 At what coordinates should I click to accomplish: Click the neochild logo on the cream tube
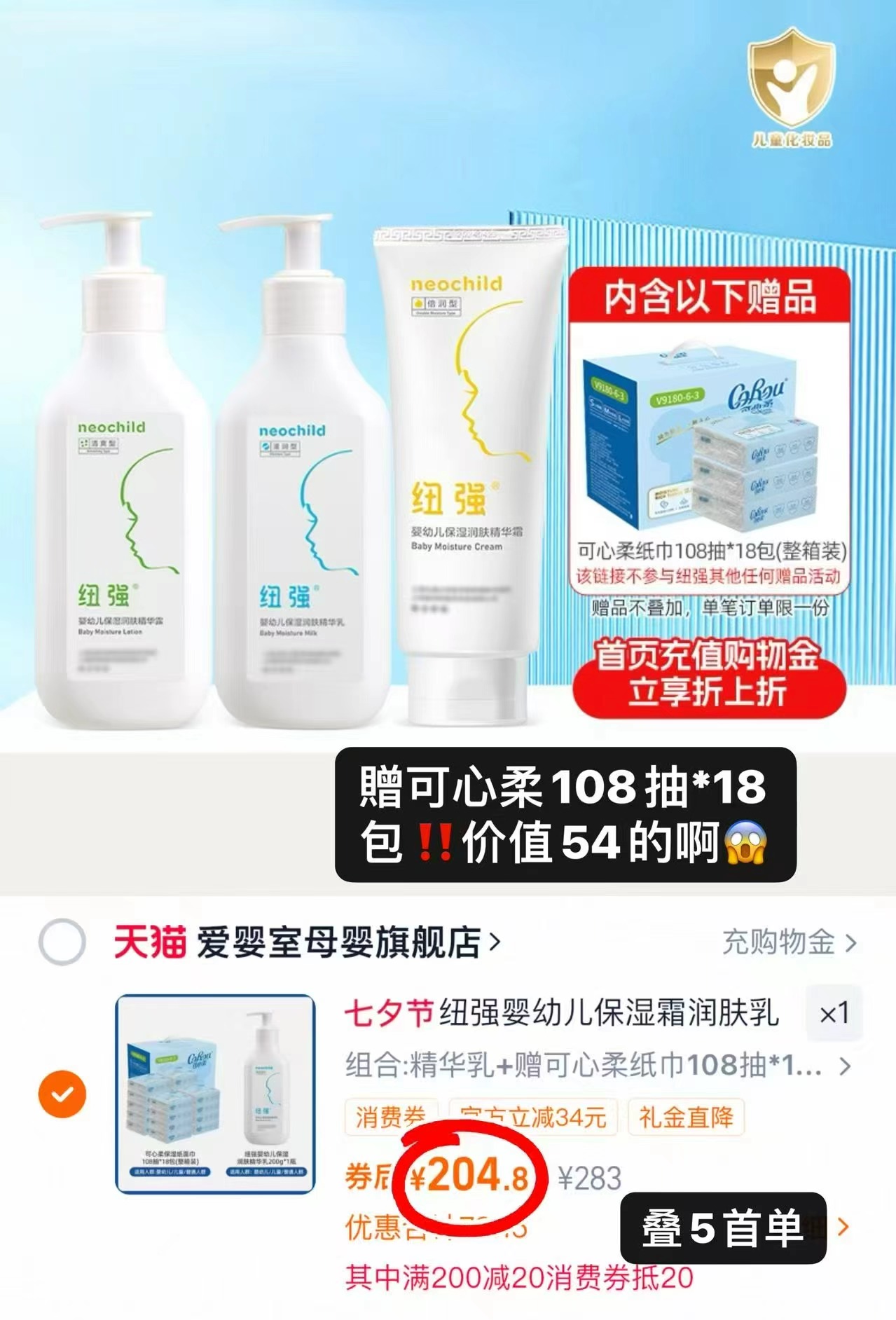click(x=457, y=284)
